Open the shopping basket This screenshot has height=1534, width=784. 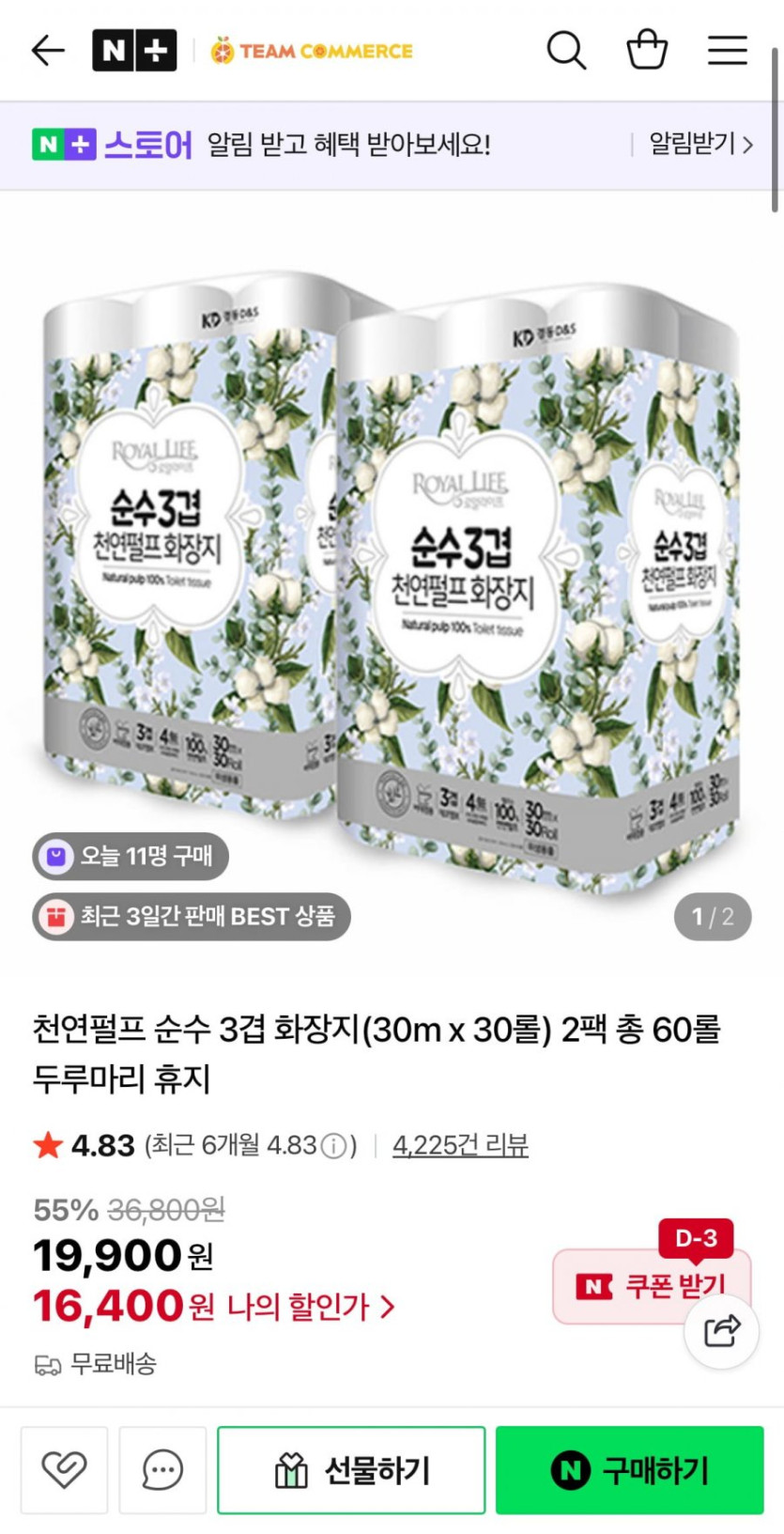(x=647, y=49)
